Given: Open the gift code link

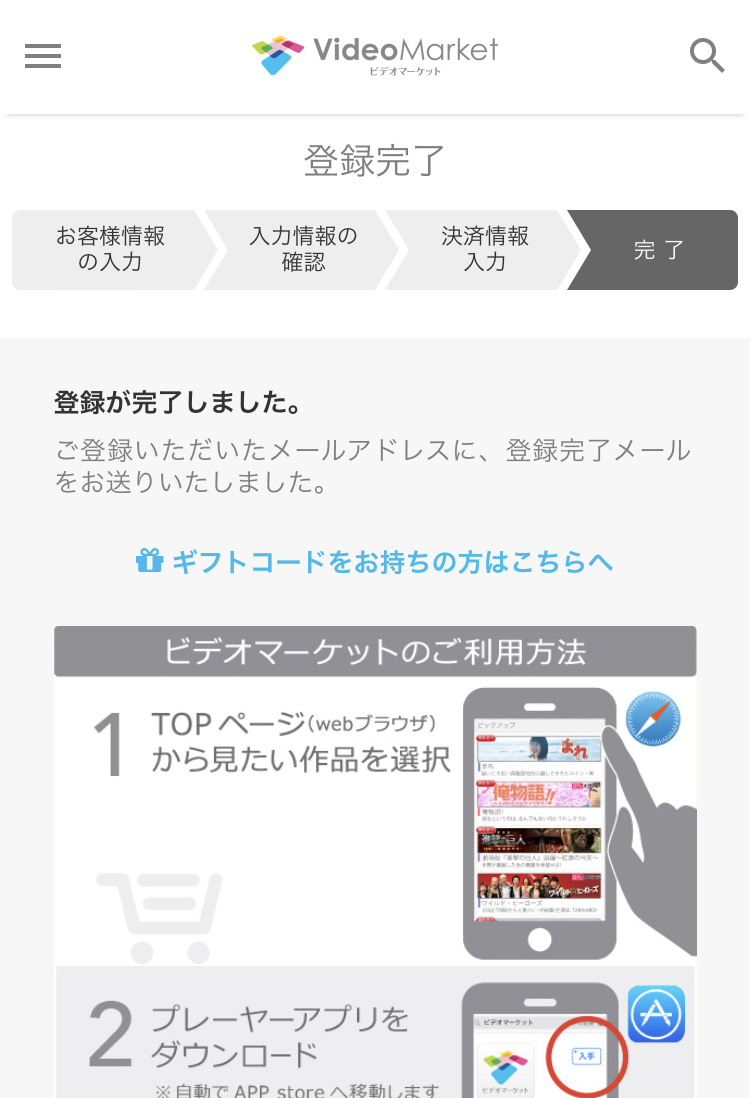Looking at the screenshot, I should [x=375, y=562].
